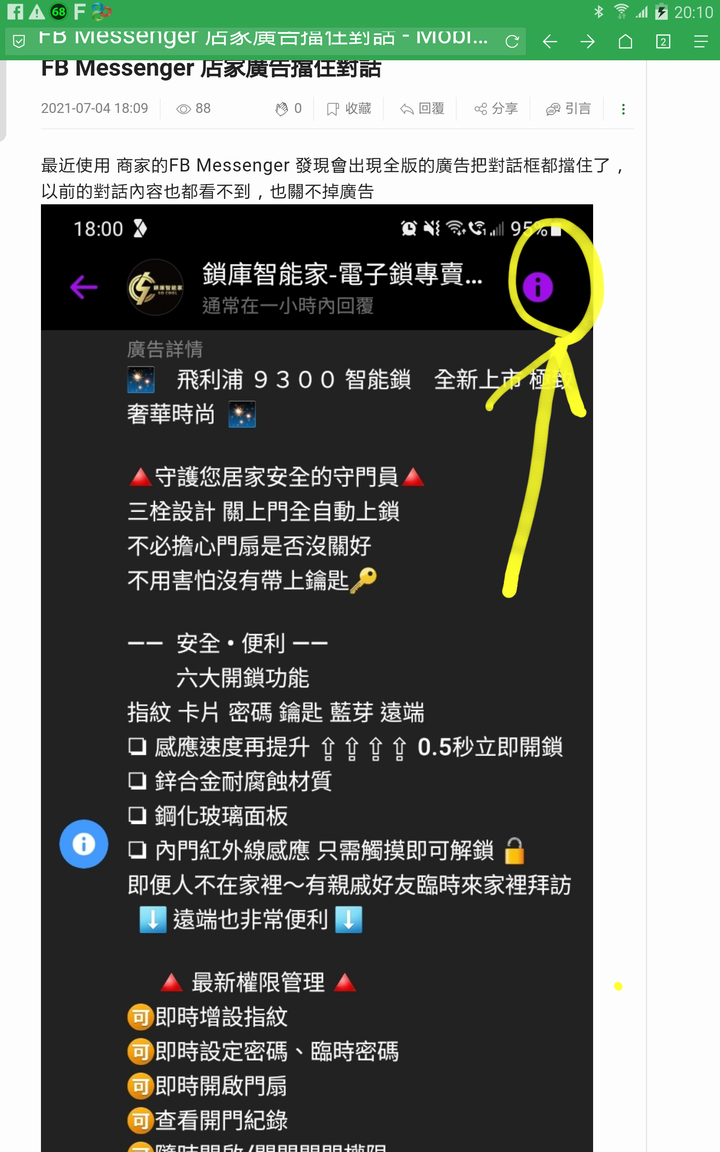The height and width of the screenshot is (1152, 720).
Task: Tap the security shield in address bar
Action: pos(19,41)
